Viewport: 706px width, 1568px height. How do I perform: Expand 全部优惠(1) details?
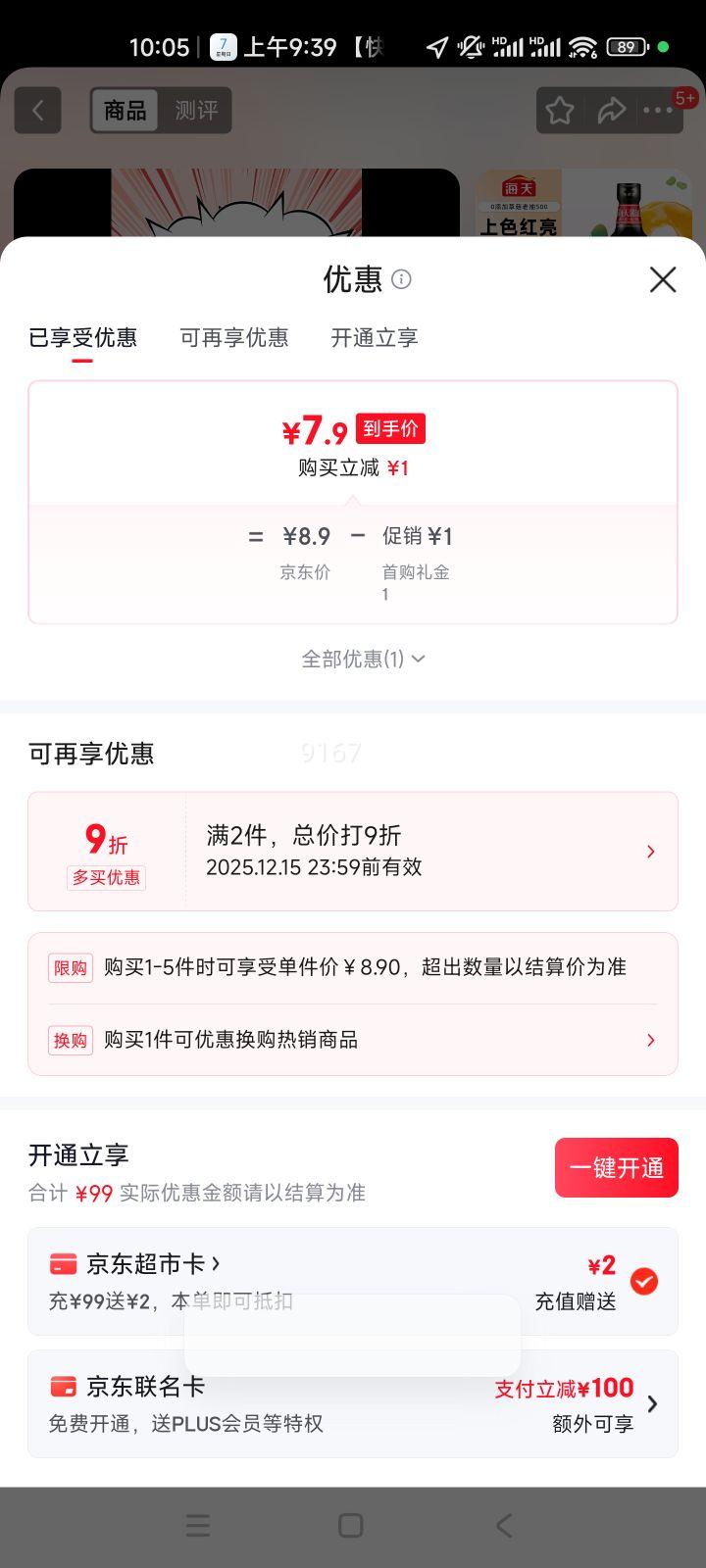(x=364, y=659)
